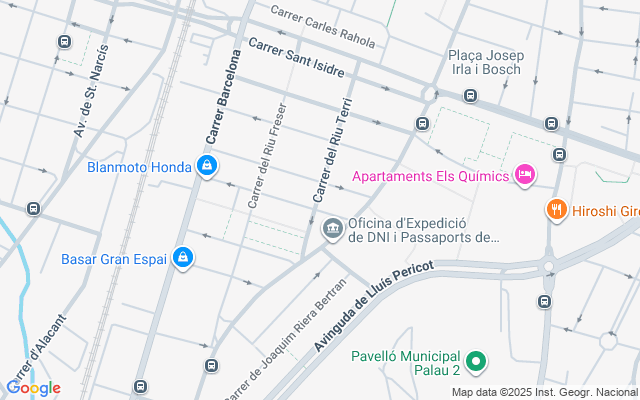Select the Pavelló Municipal Palau 2 pin
The height and width of the screenshot is (400, 640).
coord(476,362)
